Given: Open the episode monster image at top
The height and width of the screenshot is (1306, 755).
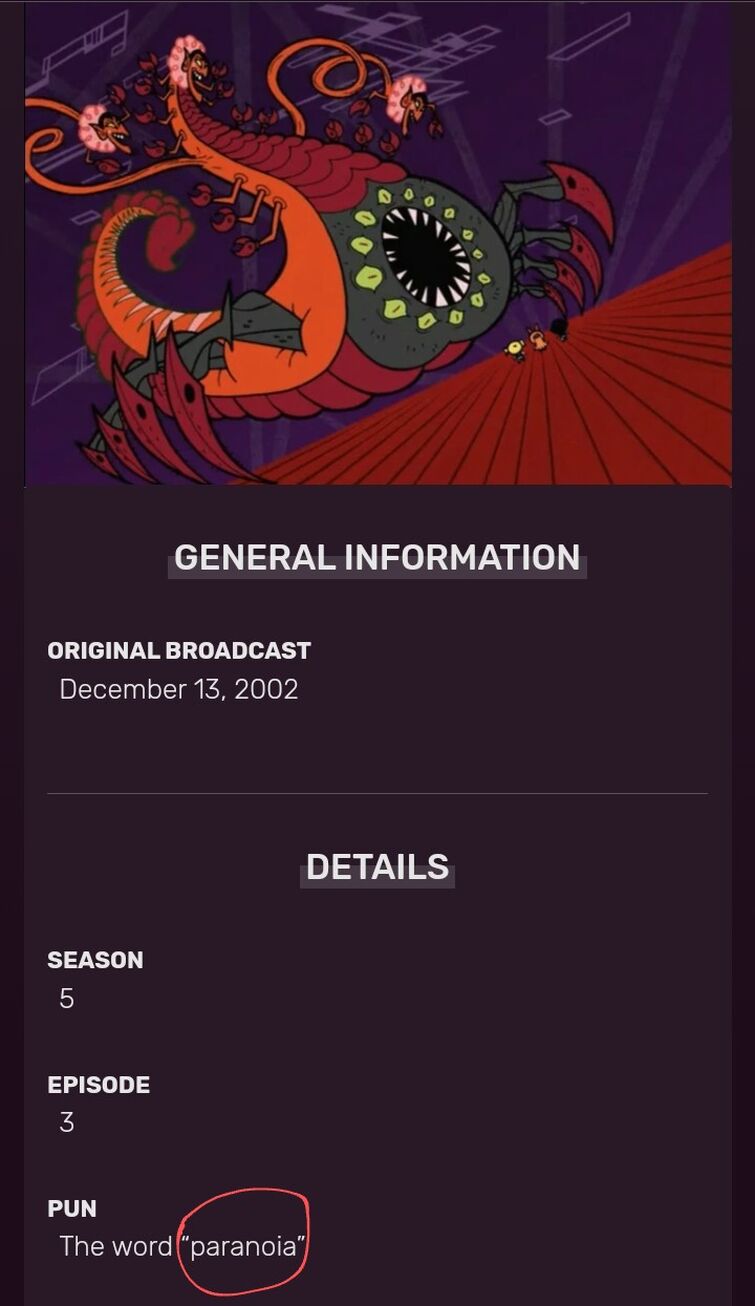Looking at the screenshot, I should 378,243.
